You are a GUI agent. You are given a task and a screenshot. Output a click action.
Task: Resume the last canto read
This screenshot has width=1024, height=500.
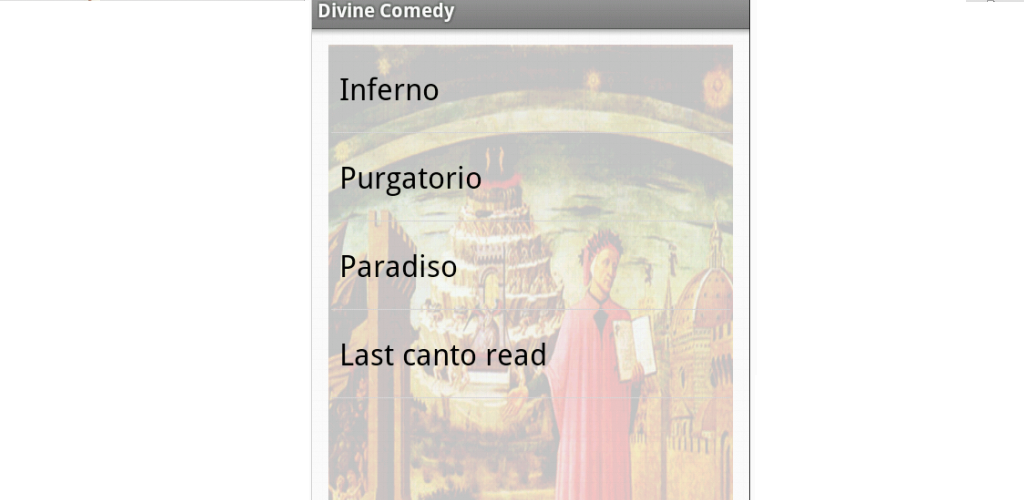(443, 355)
